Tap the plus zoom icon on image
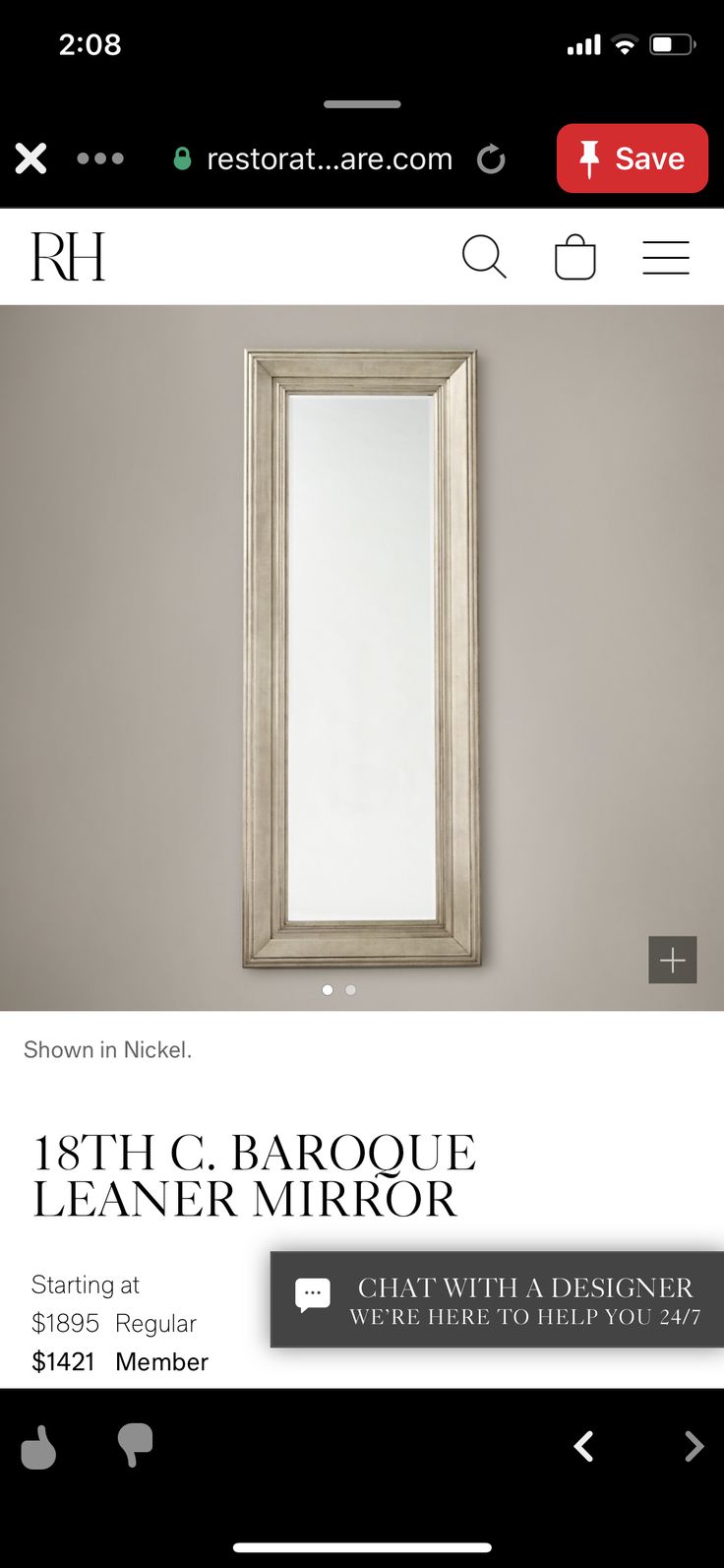 [x=673, y=960]
